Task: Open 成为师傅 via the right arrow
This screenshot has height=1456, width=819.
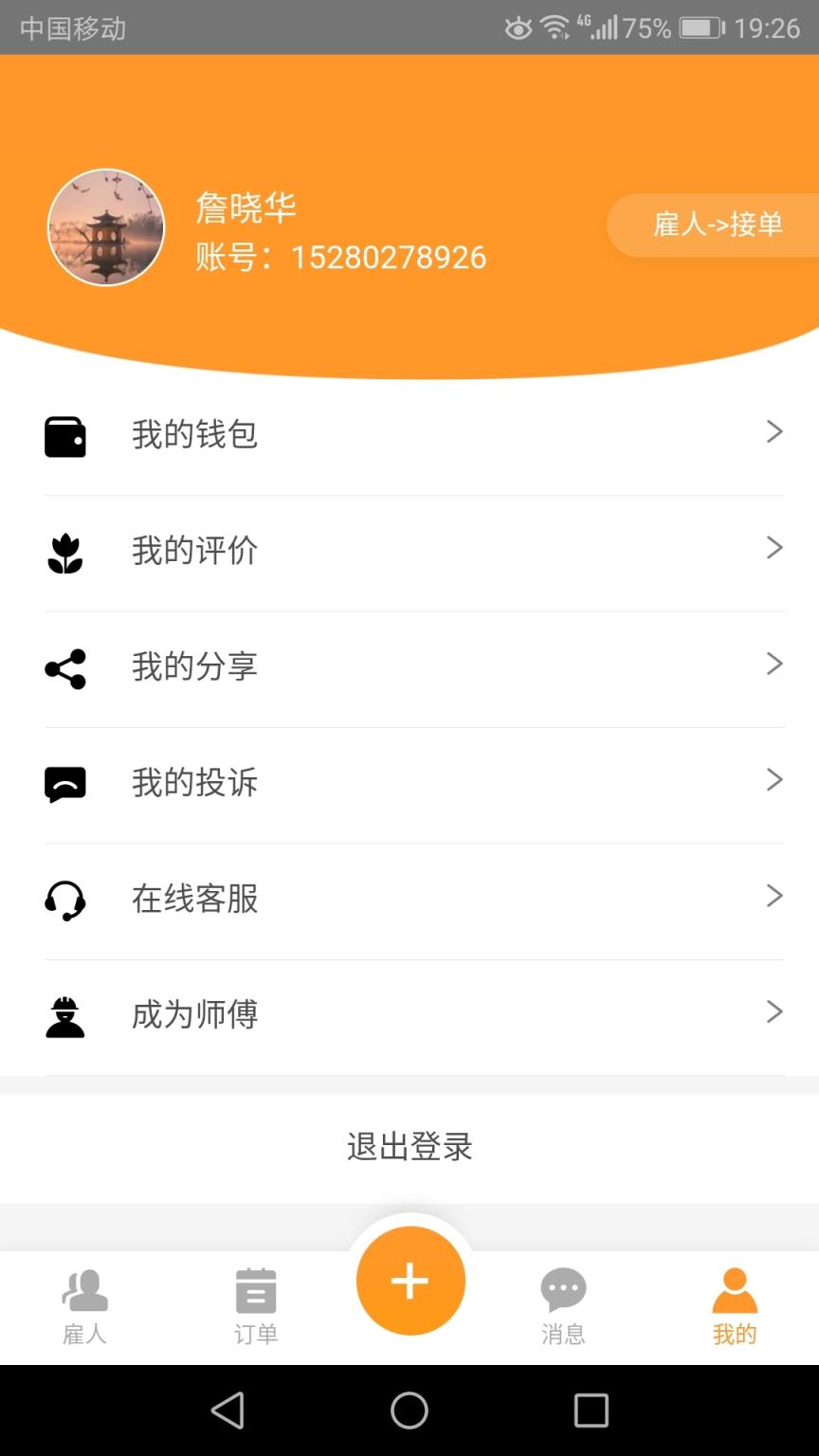Action: coord(774,1012)
